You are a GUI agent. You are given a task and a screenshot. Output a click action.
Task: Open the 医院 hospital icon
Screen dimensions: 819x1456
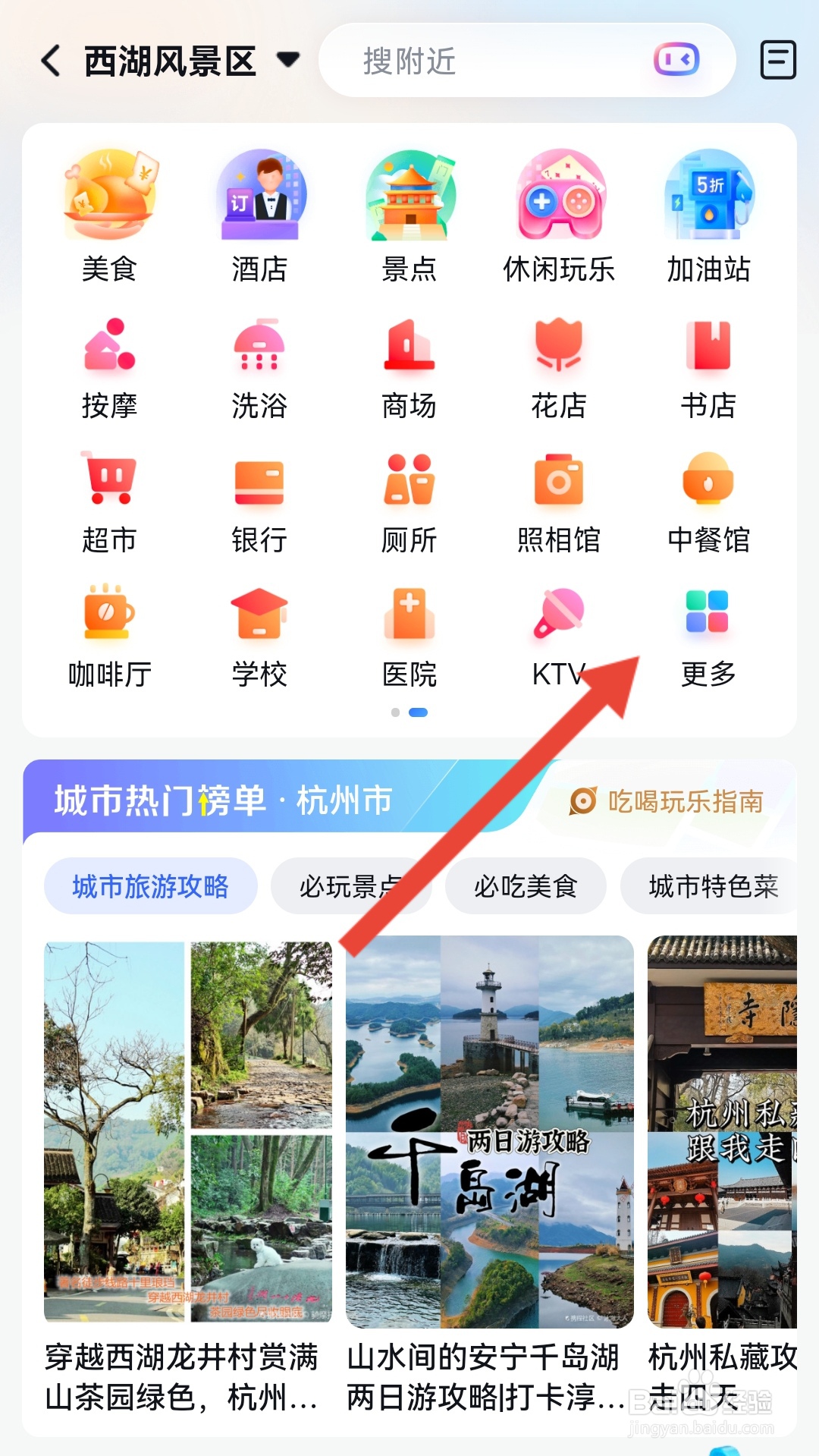(409, 616)
